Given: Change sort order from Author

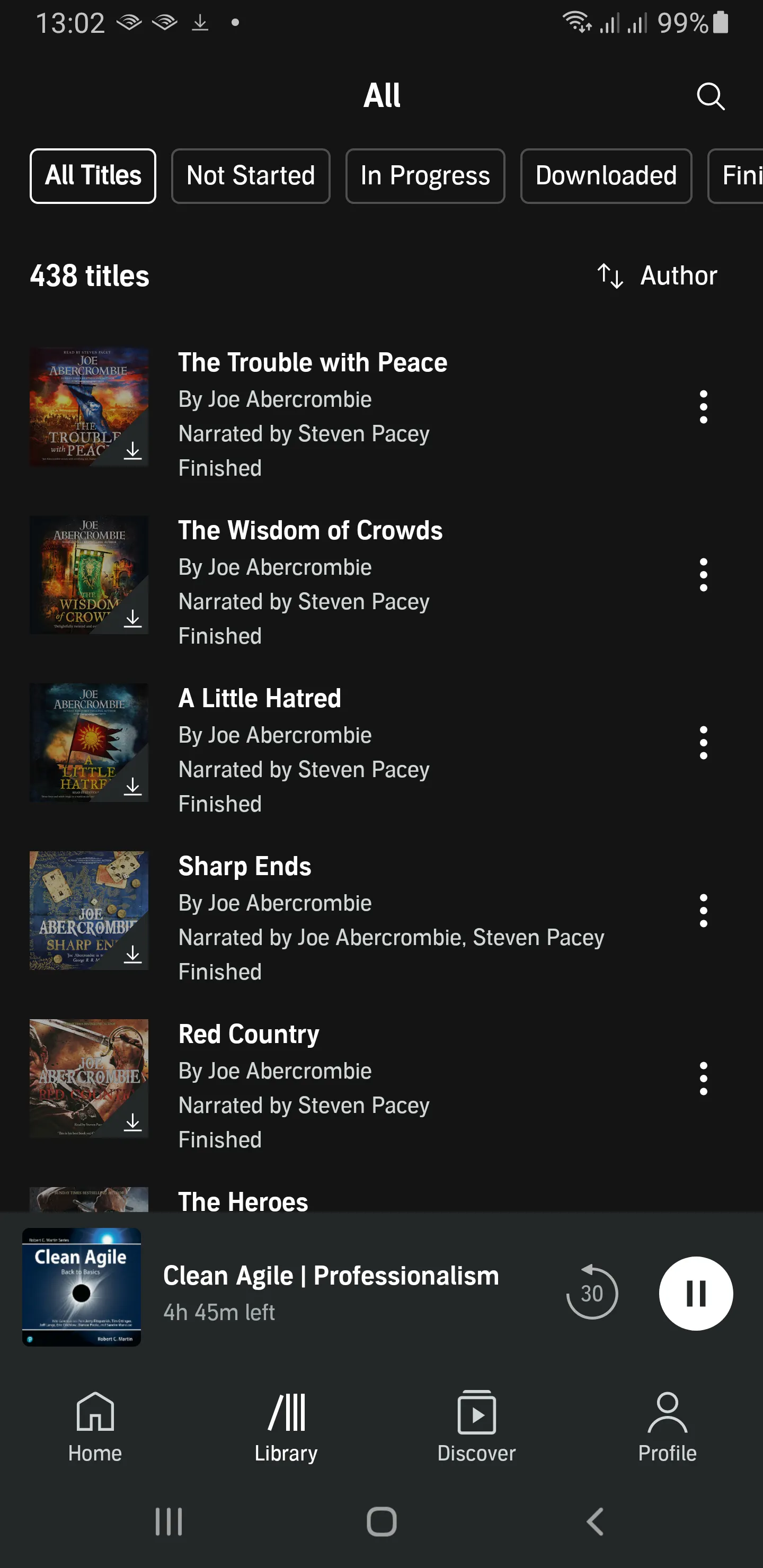Looking at the screenshot, I should pyautogui.click(x=658, y=276).
